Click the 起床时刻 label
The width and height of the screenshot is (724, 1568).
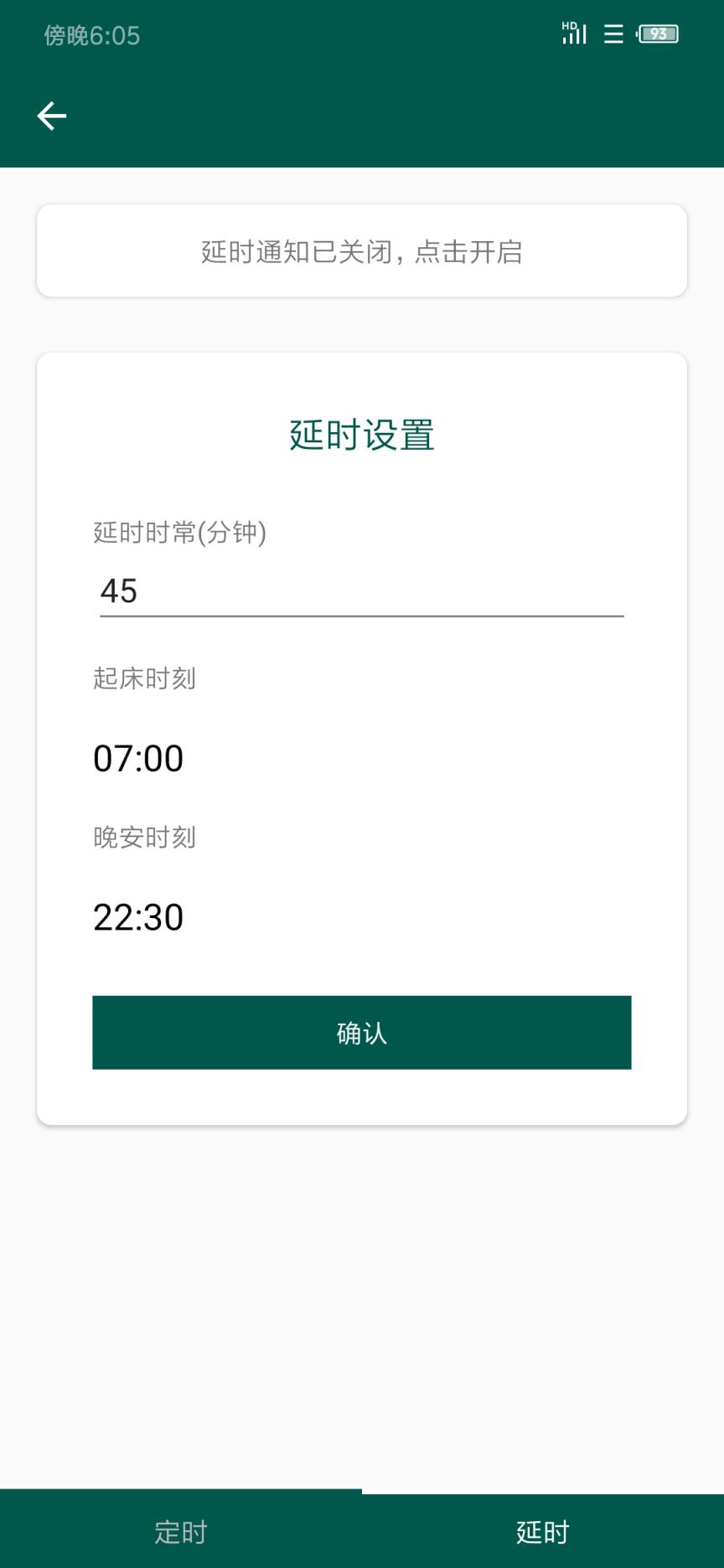pos(145,679)
